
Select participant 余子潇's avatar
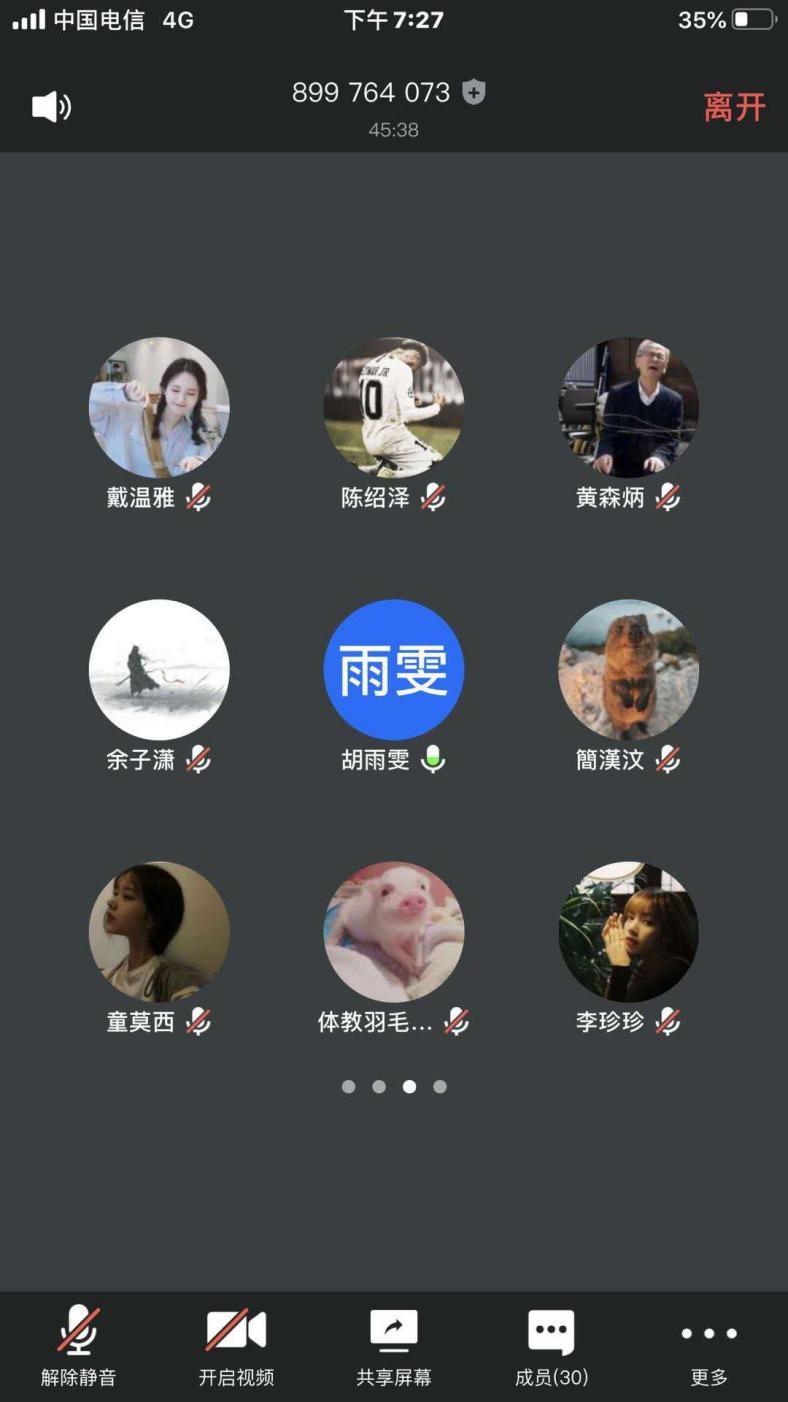[x=159, y=669]
